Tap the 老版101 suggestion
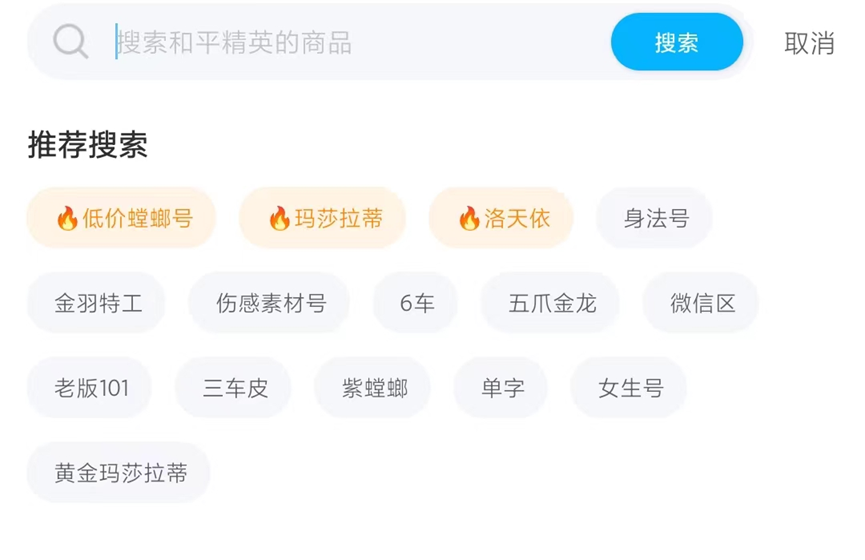The height and width of the screenshot is (560, 865). pos(91,388)
